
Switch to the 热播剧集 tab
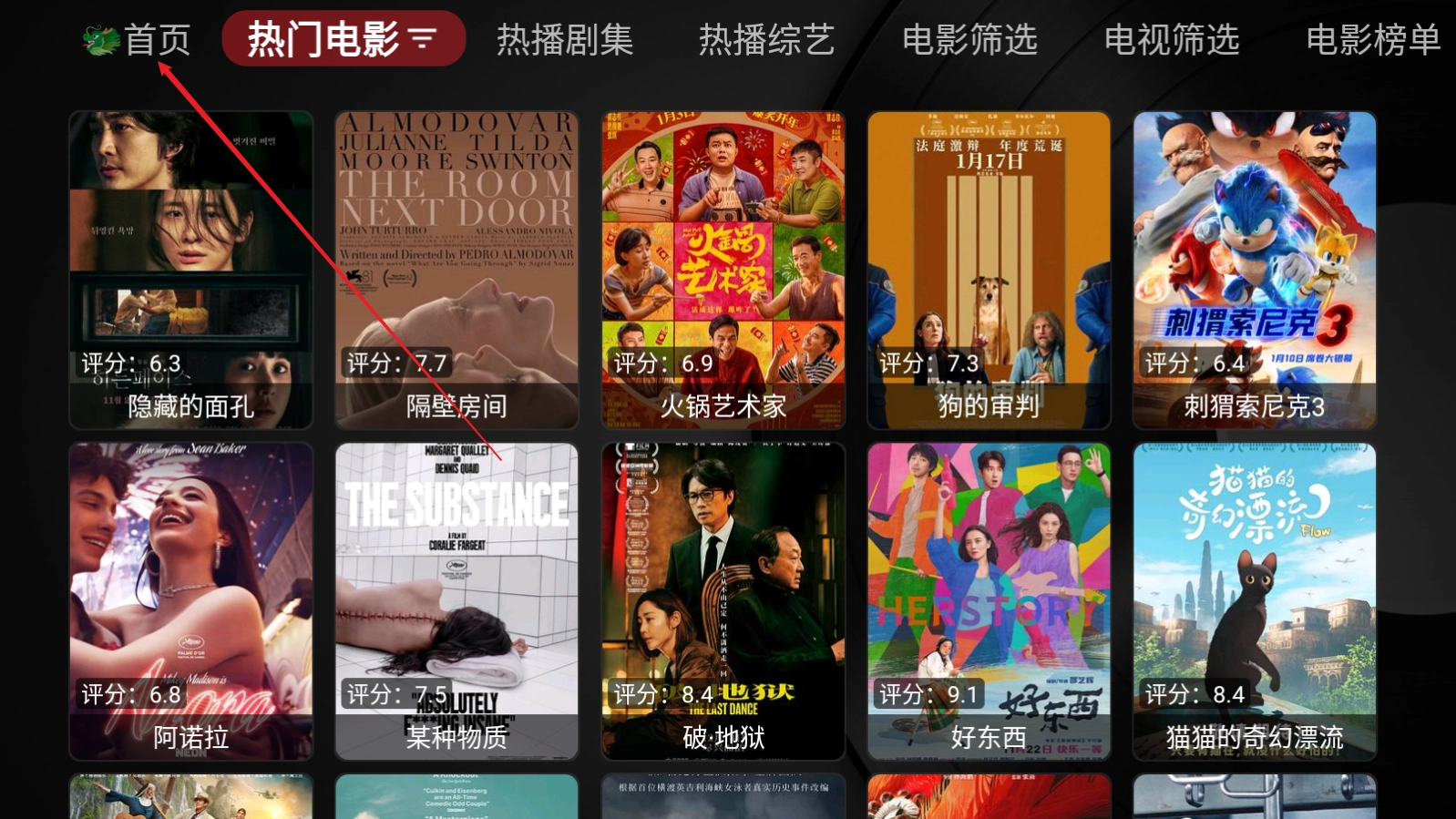(x=565, y=40)
